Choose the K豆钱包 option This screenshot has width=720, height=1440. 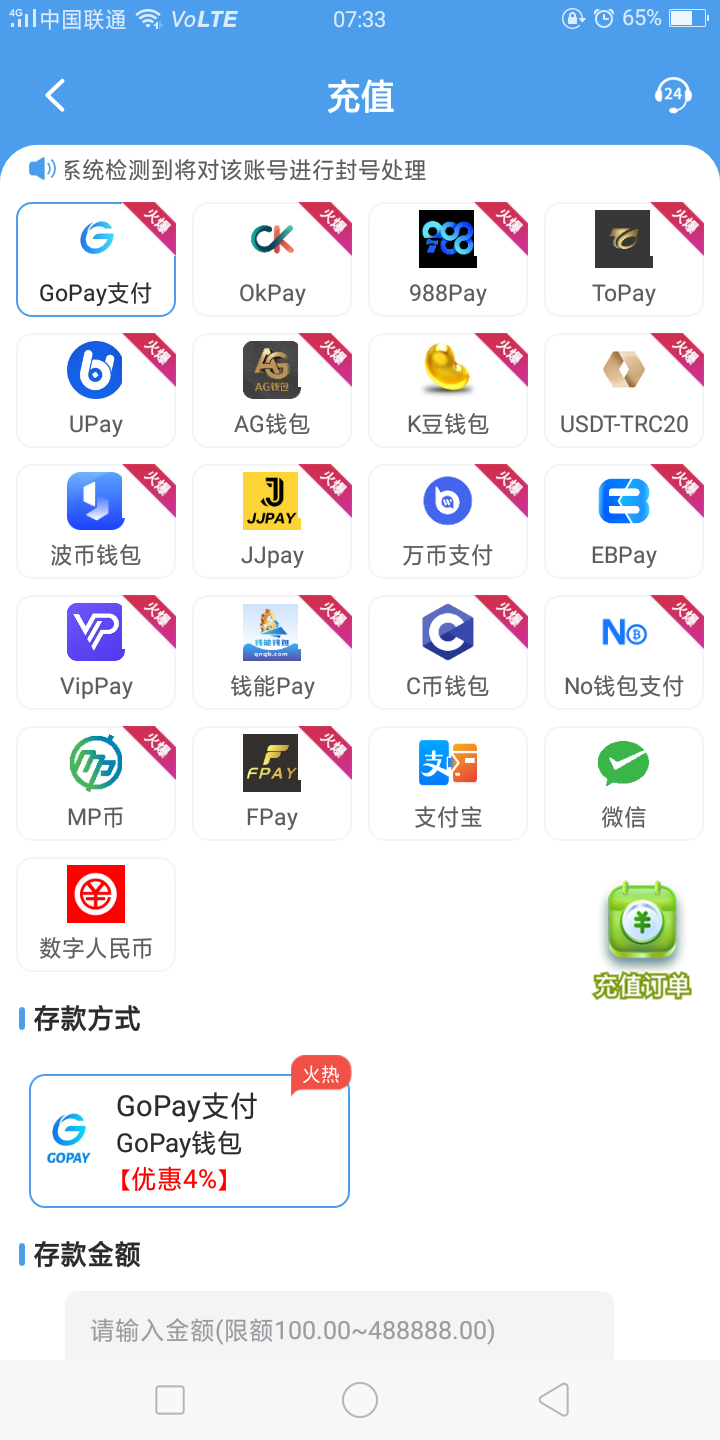[448, 390]
